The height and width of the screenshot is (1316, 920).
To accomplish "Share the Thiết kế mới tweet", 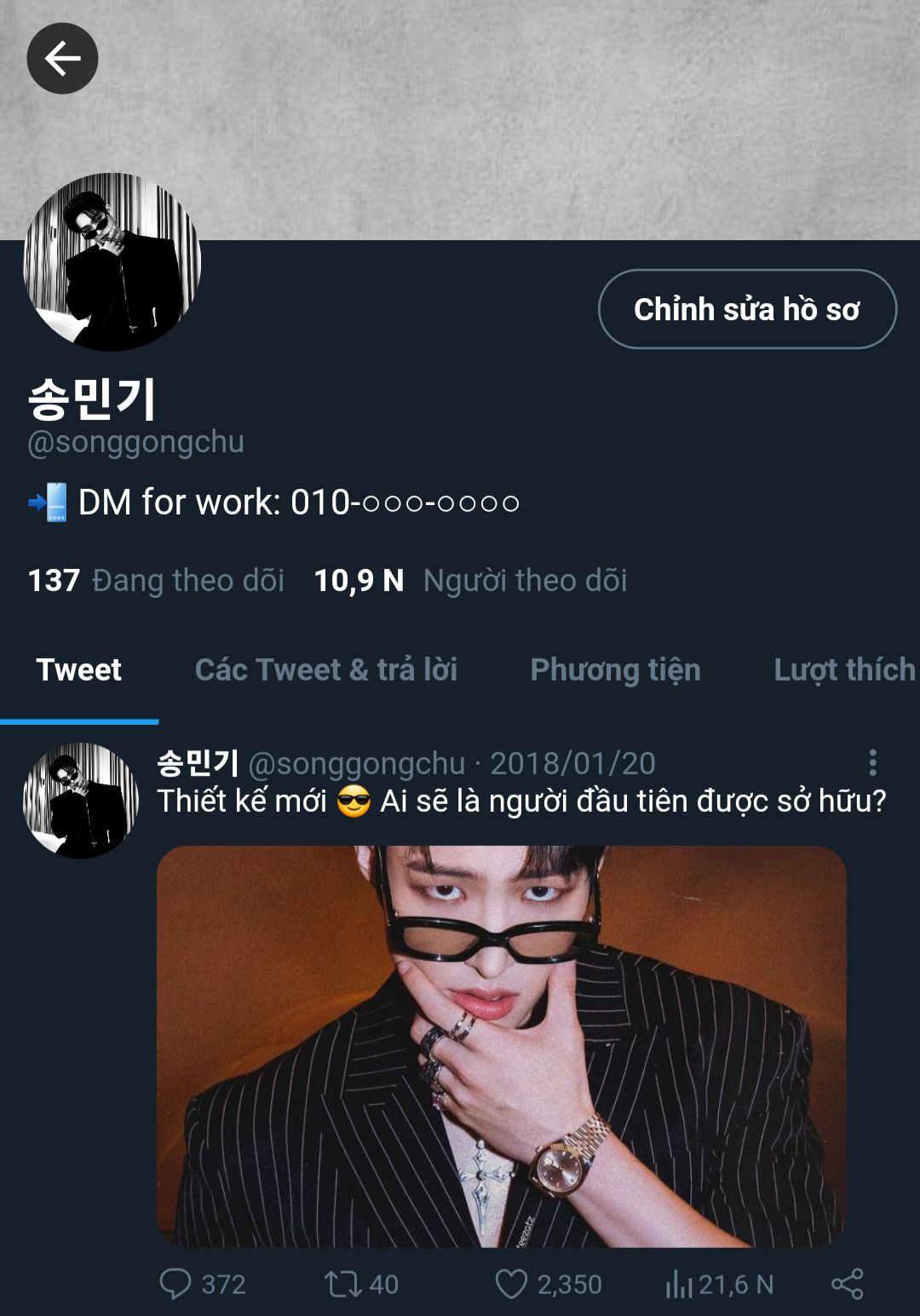I will 847,1284.
